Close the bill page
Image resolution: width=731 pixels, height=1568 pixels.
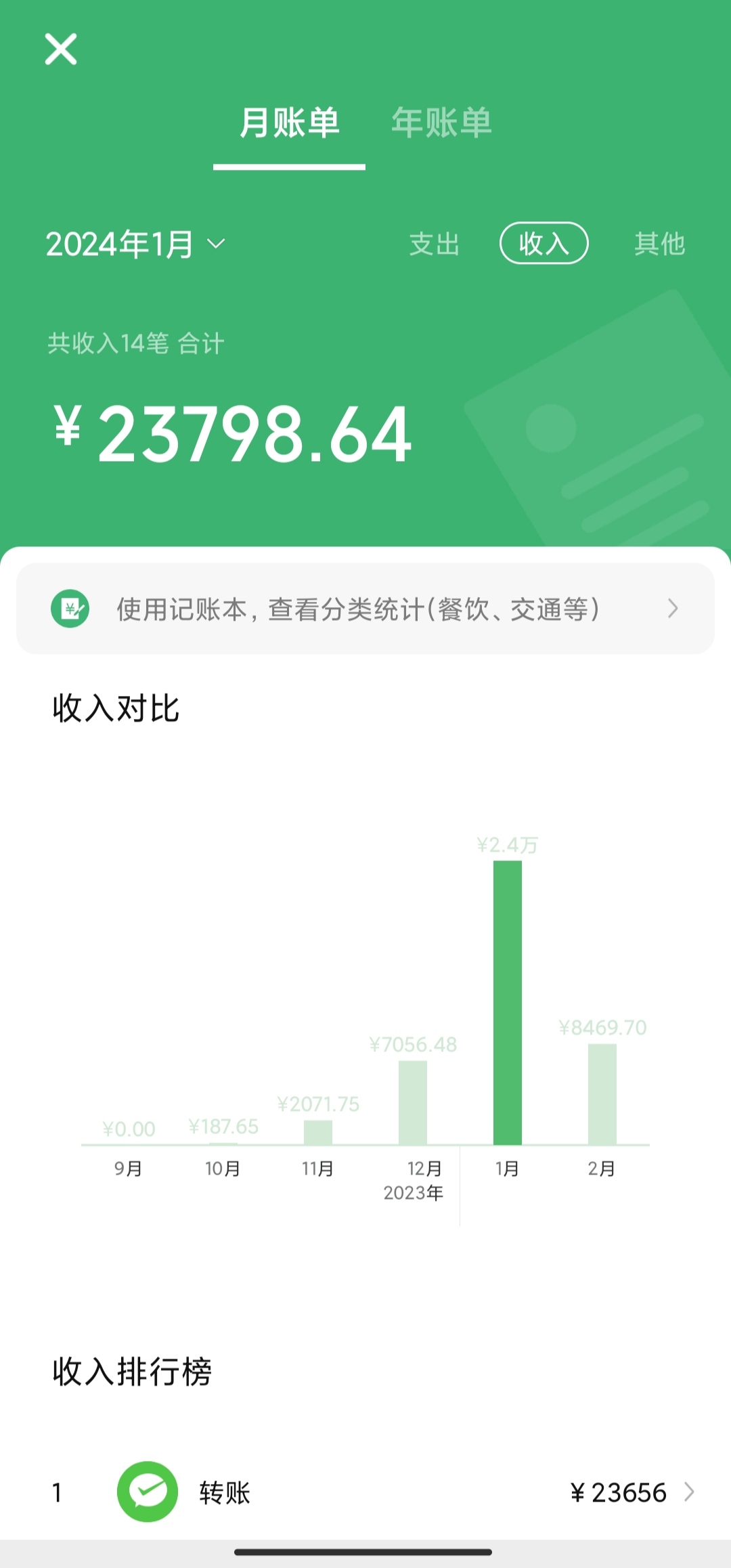pos(61,49)
